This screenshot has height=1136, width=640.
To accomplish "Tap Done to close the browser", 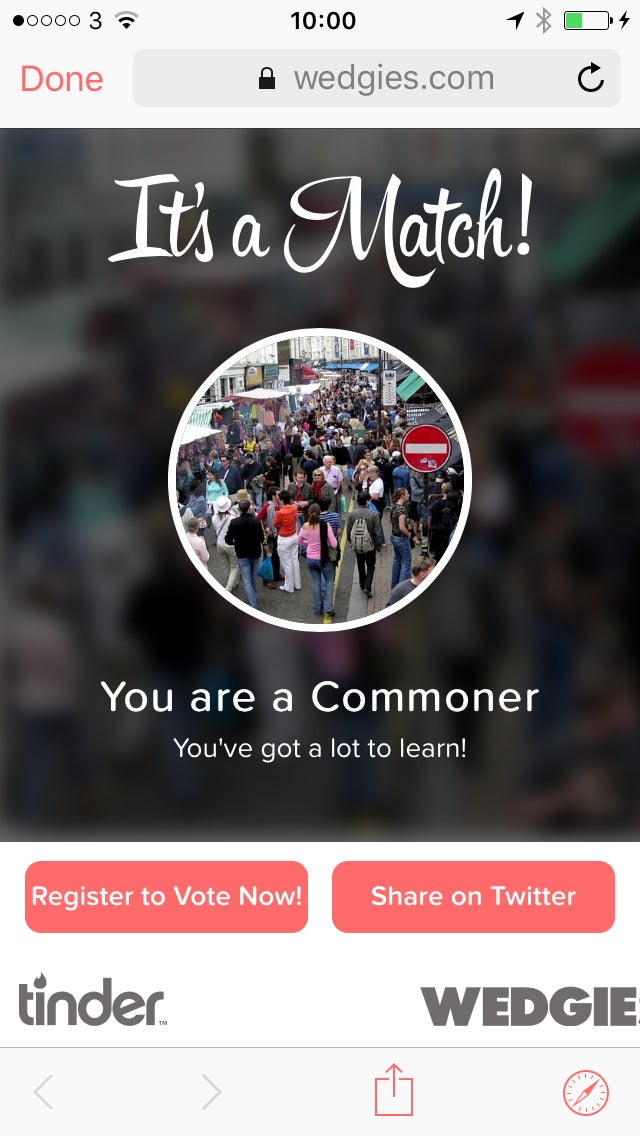I will point(61,79).
